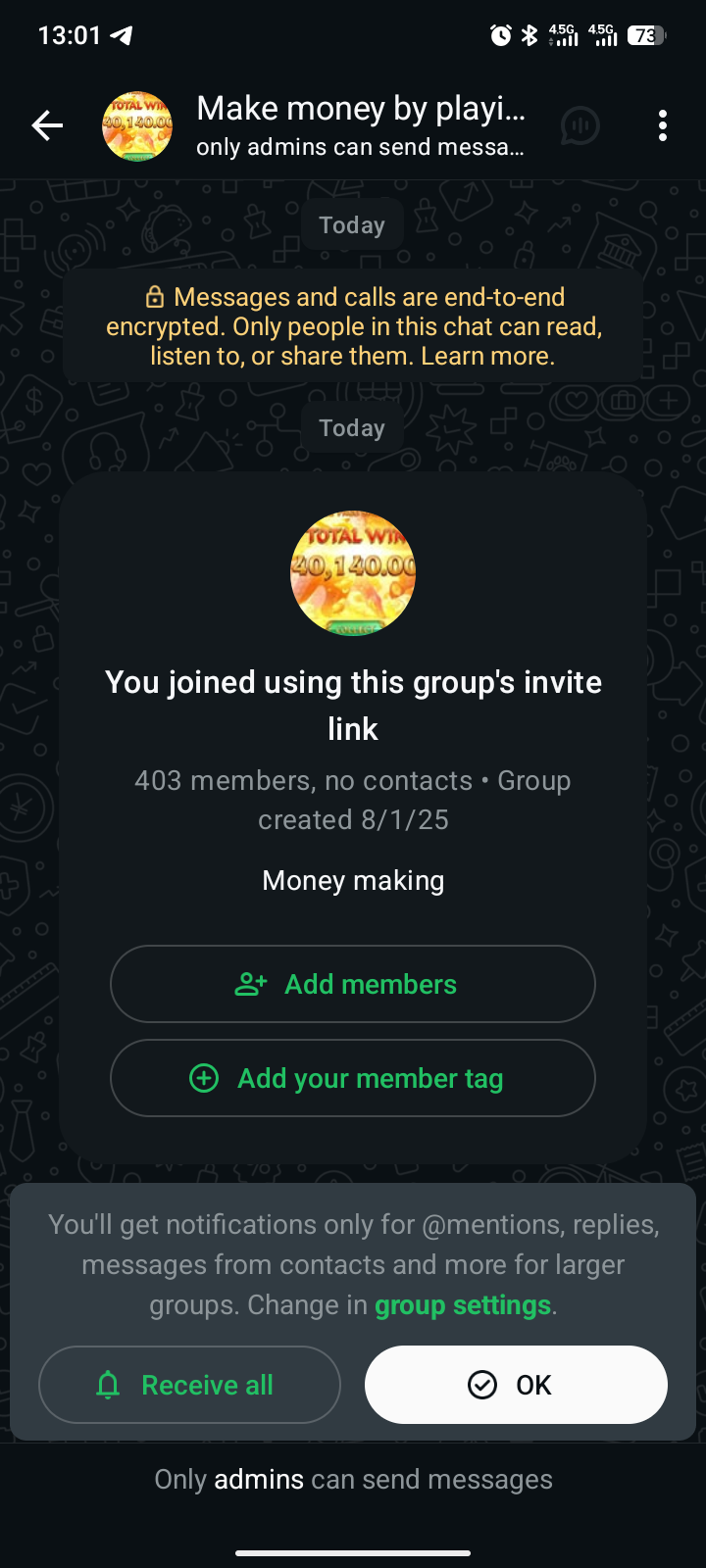Go back using the arrow icon

click(47, 125)
